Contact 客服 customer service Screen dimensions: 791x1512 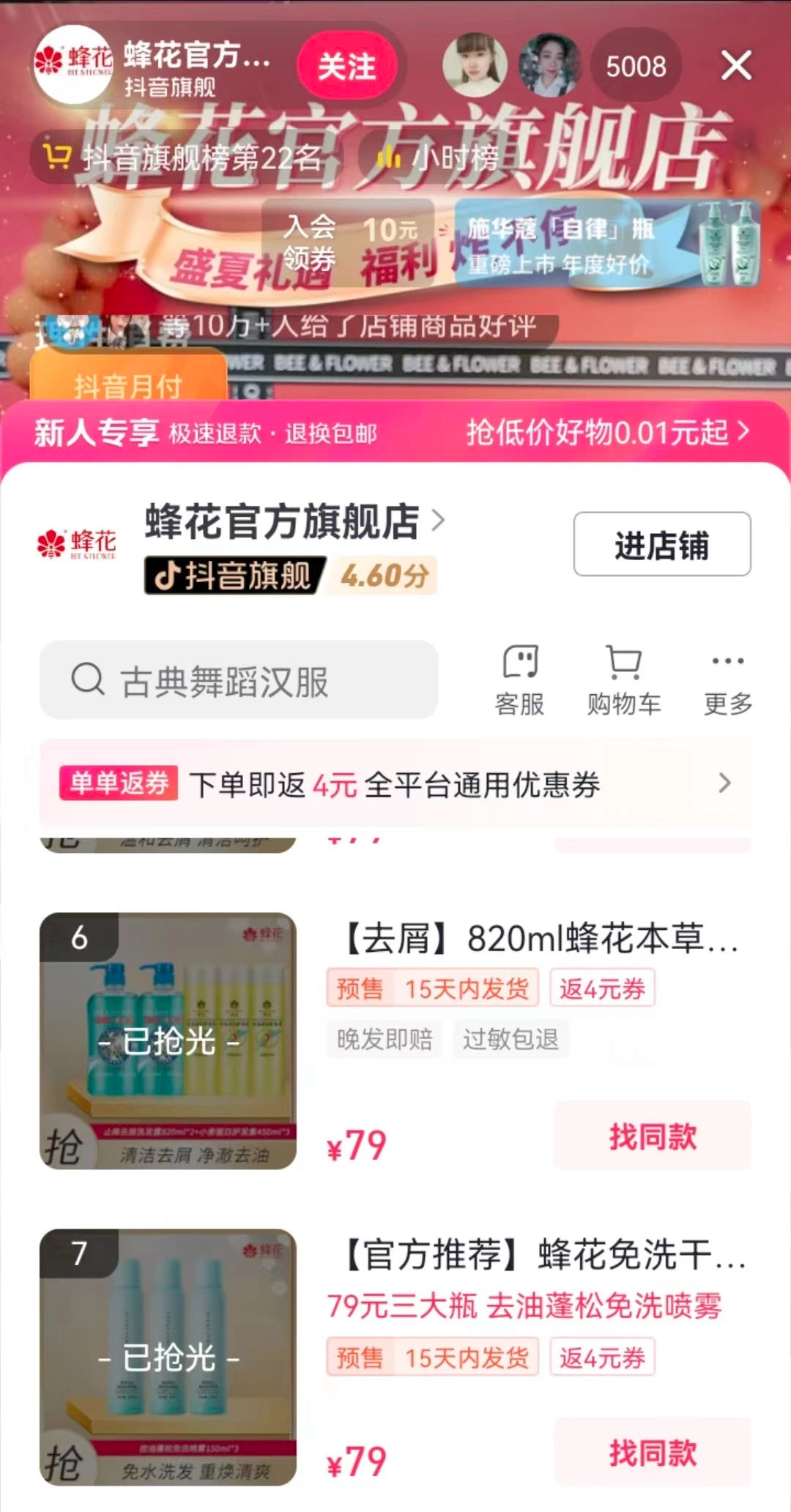pyautogui.click(x=520, y=680)
